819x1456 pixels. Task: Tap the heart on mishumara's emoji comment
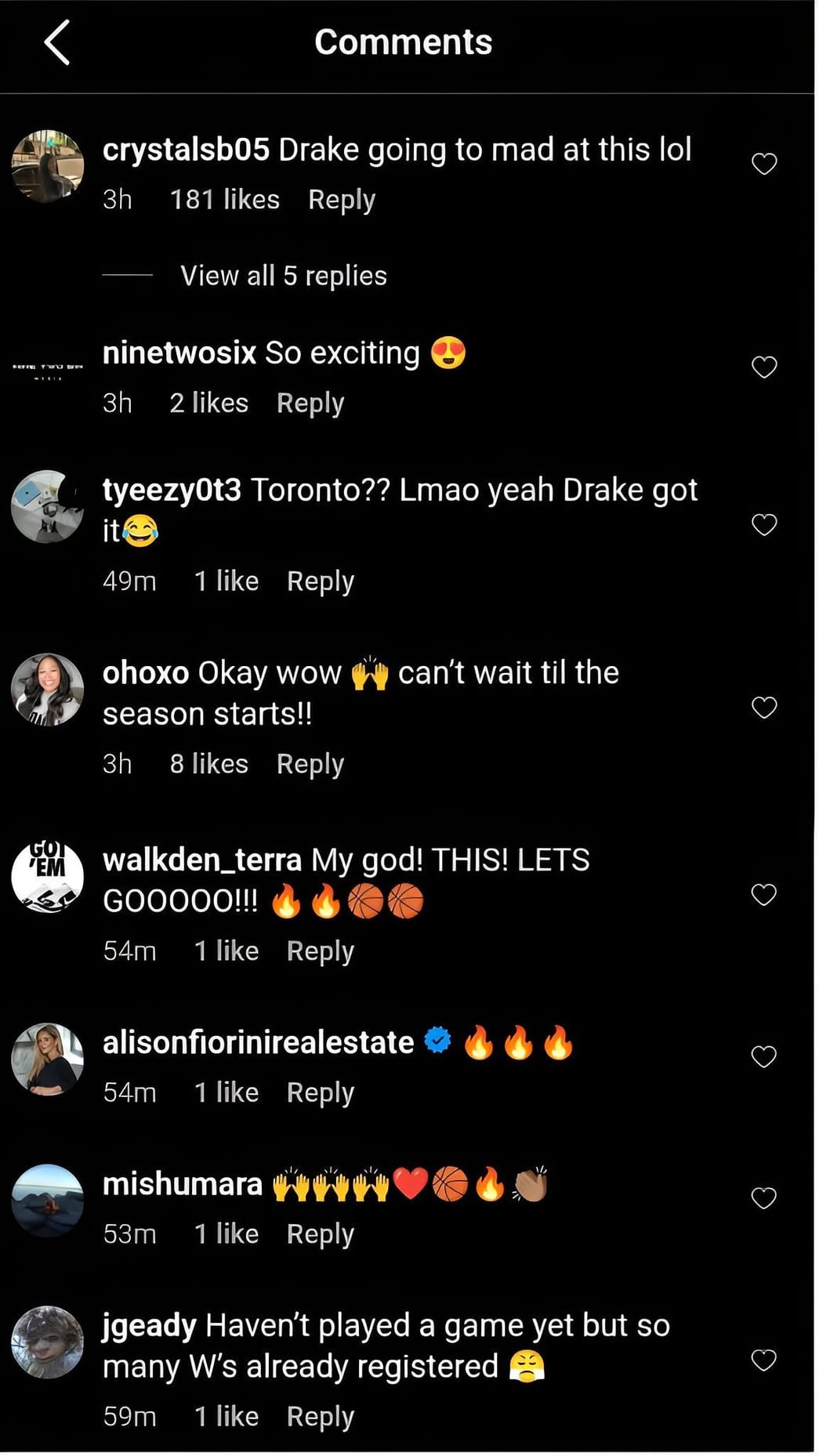pyautogui.click(x=763, y=1197)
